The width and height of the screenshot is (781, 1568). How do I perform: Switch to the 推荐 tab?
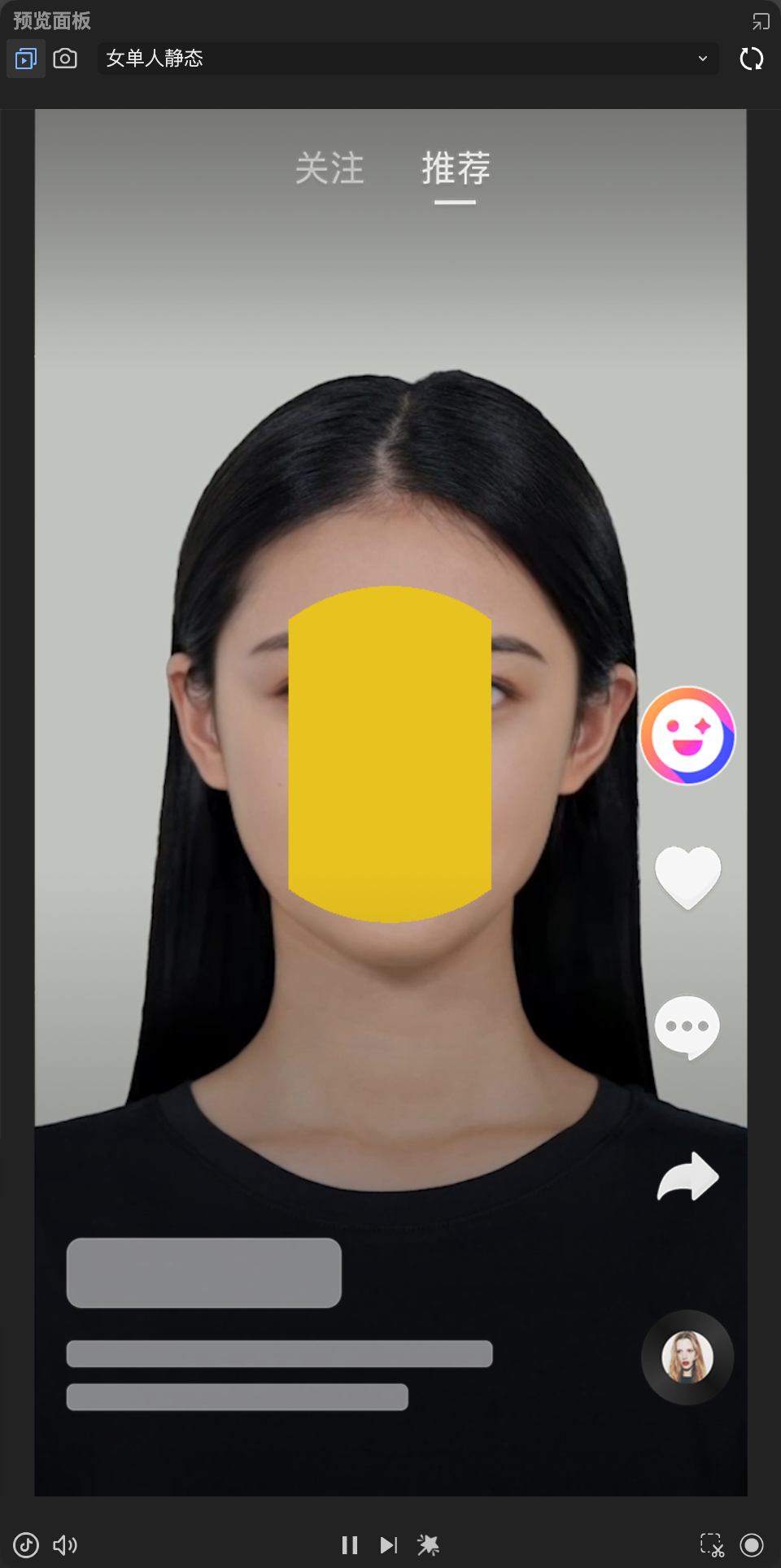tap(456, 168)
